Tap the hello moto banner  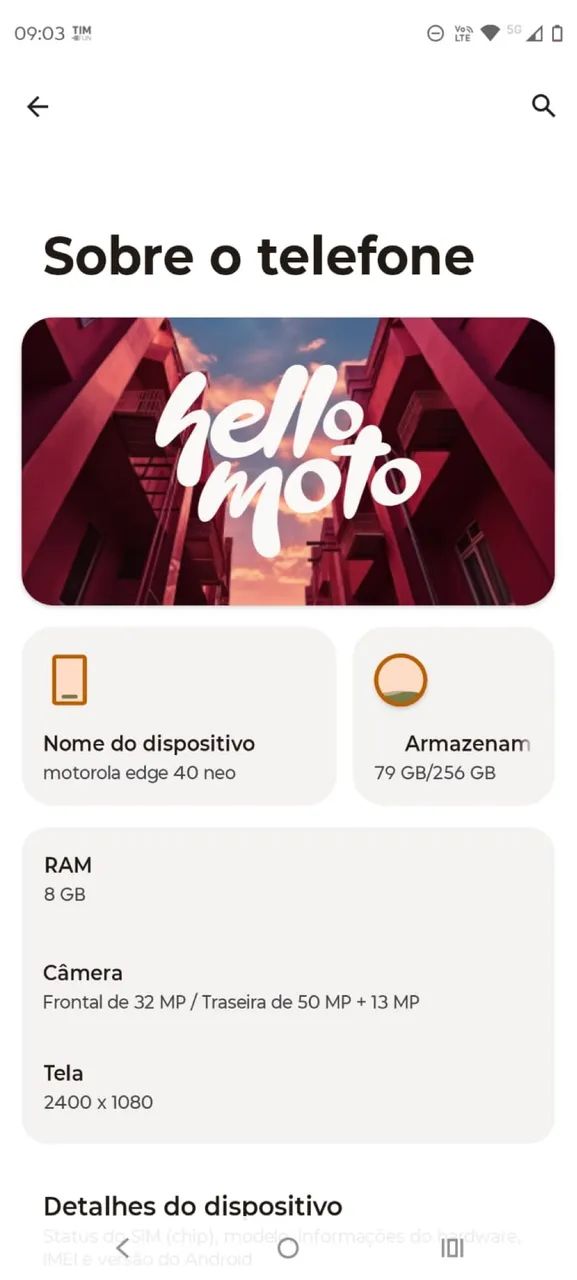[288, 462]
